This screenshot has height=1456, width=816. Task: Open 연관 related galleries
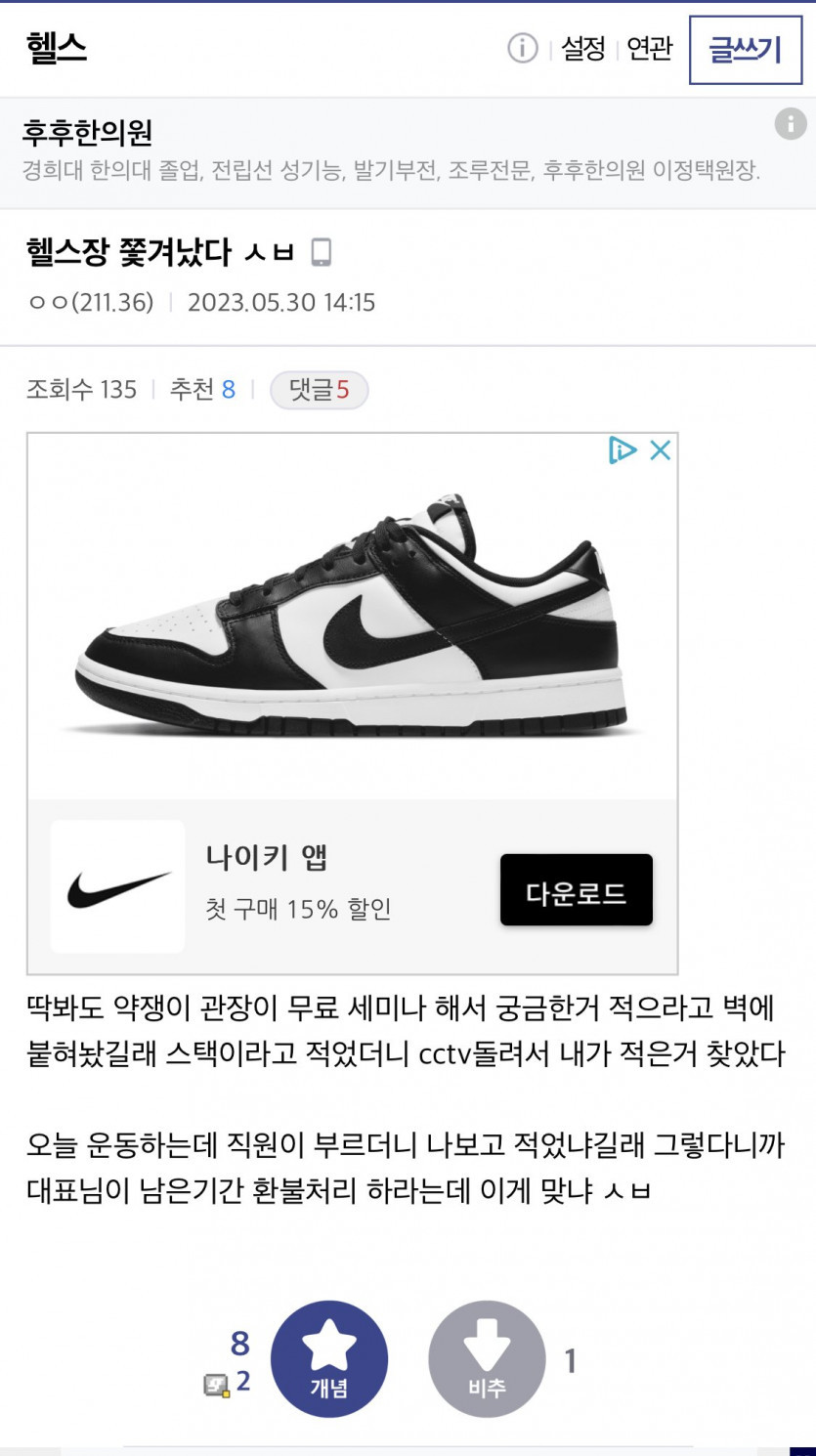650,49
